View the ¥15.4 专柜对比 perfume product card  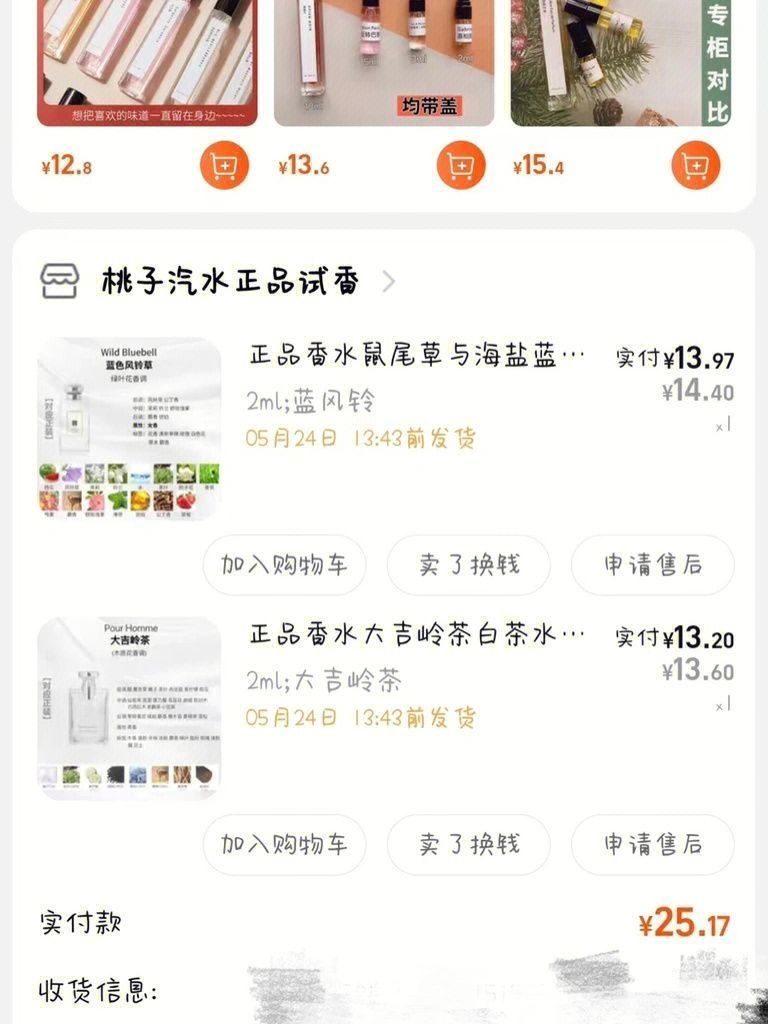click(x=620, y=62)
